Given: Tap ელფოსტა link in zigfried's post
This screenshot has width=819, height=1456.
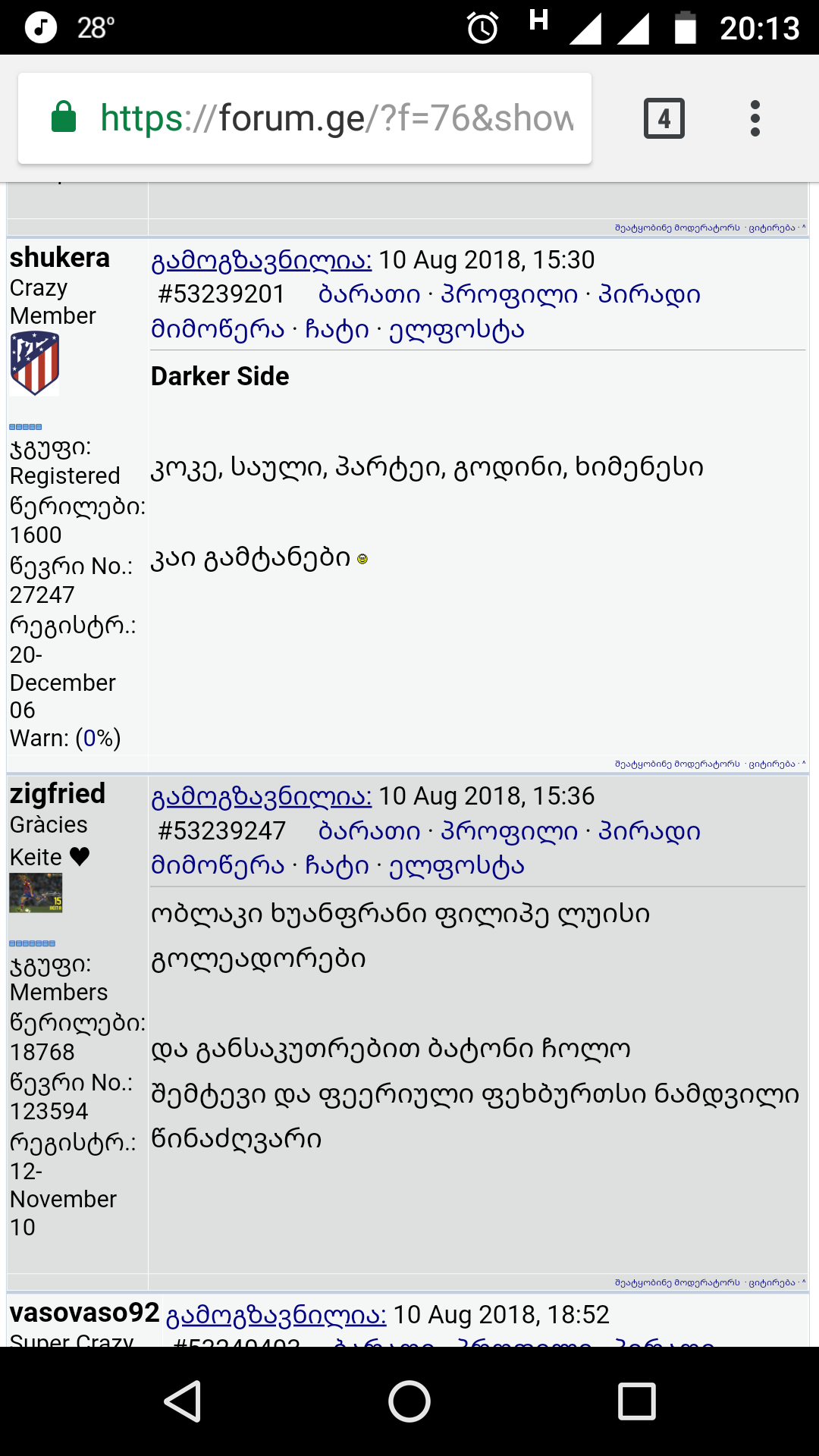Looking at the screenshot, I should pos(457,865).
